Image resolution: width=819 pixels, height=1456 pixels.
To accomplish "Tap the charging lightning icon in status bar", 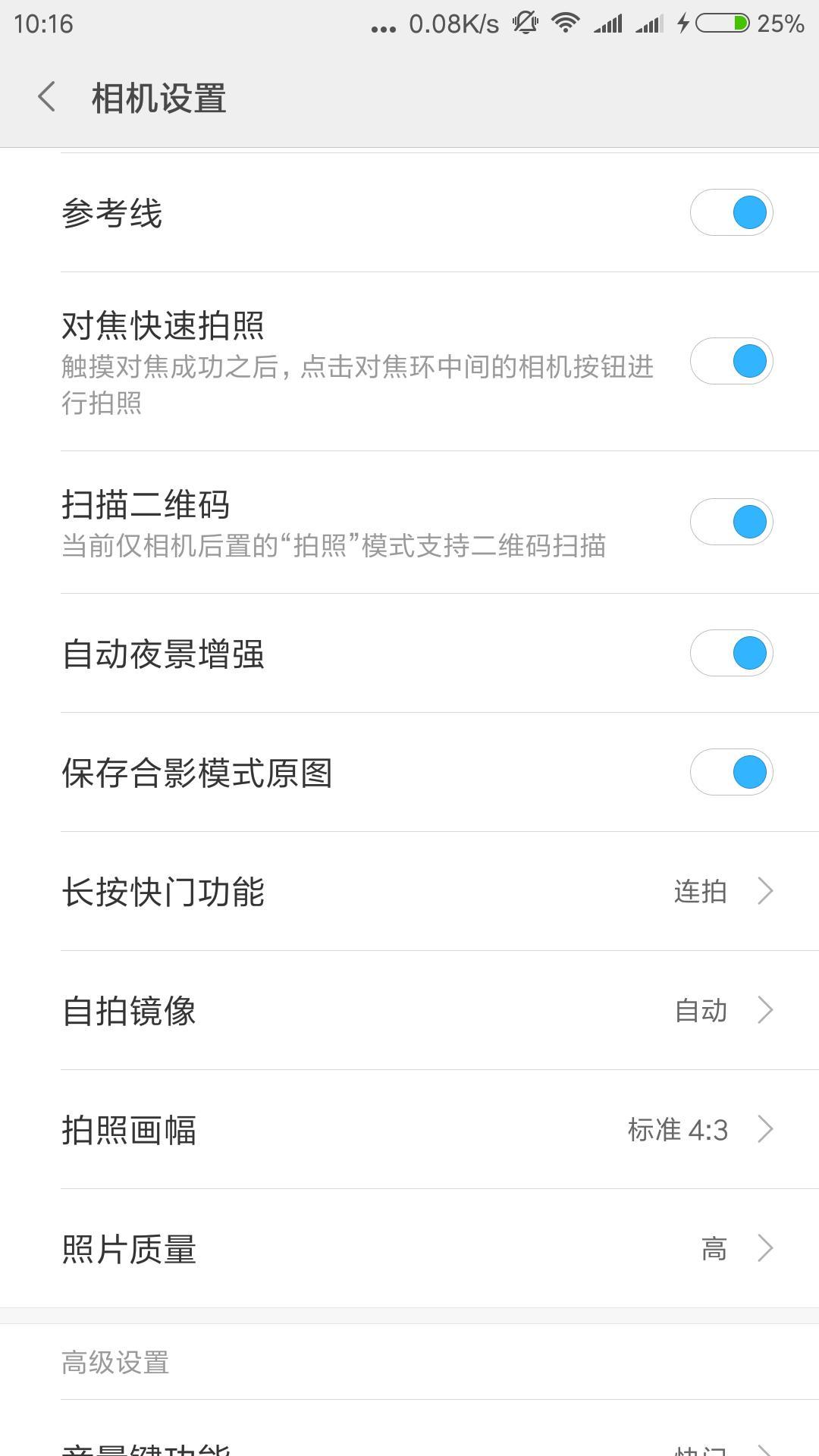I will (x=682, y=23).
